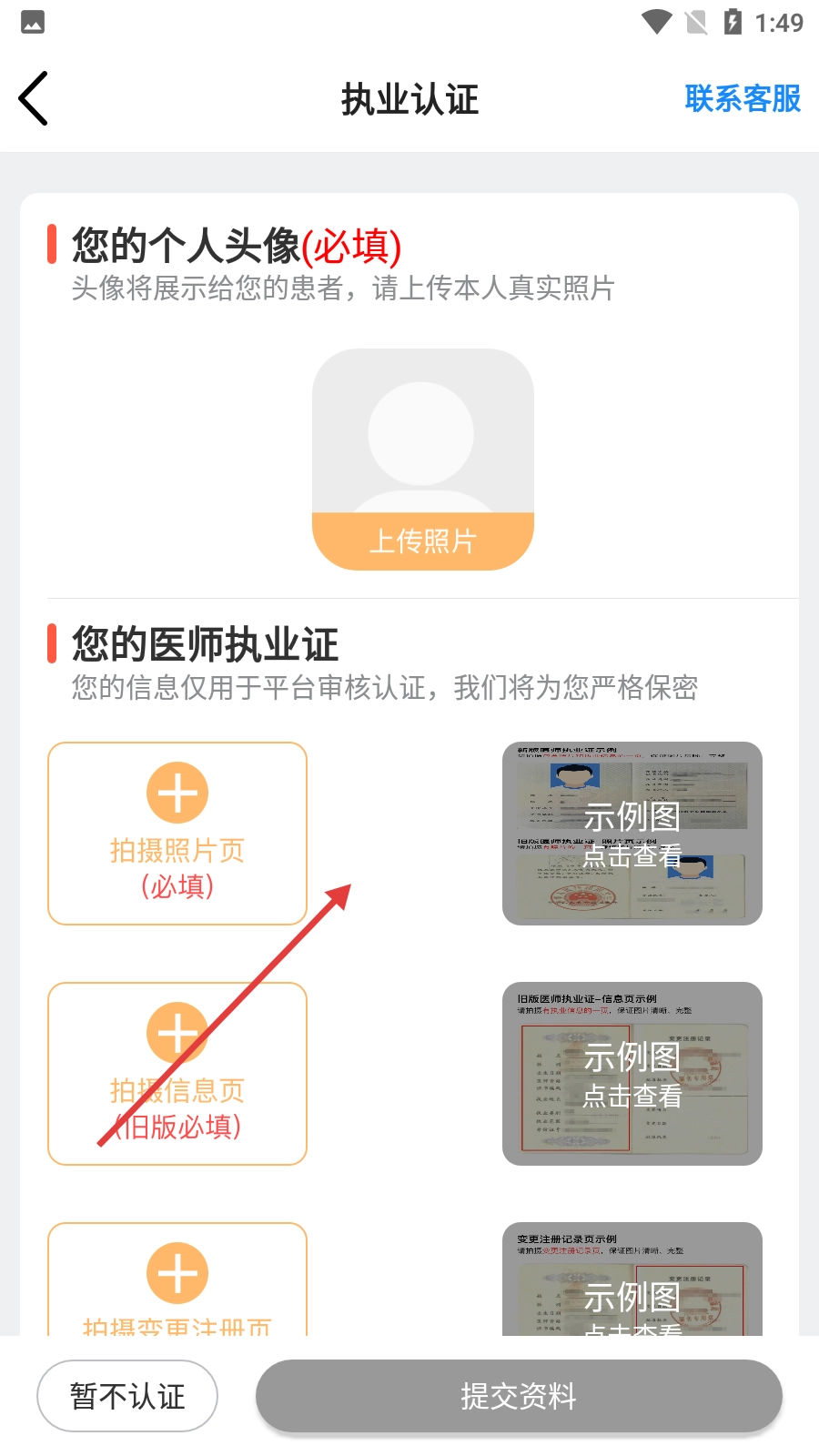Viewport: 819px width, 1456px height.
Task: Add the 拍摄信息页 (旧版必填) photo
Action: click(x=177, y=1074)
